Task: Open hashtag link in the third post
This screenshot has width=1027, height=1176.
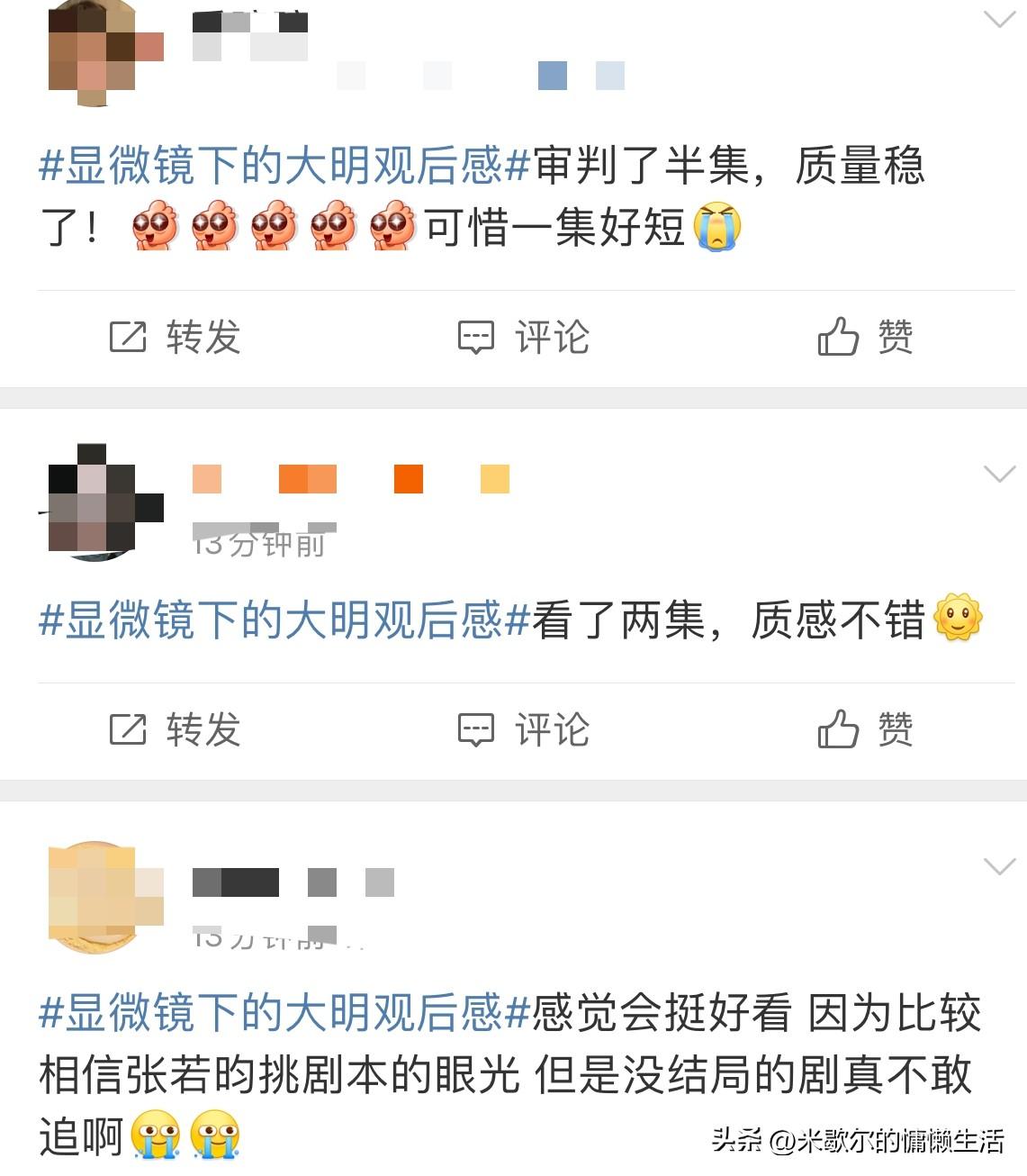Action: tap(279, 1014)
